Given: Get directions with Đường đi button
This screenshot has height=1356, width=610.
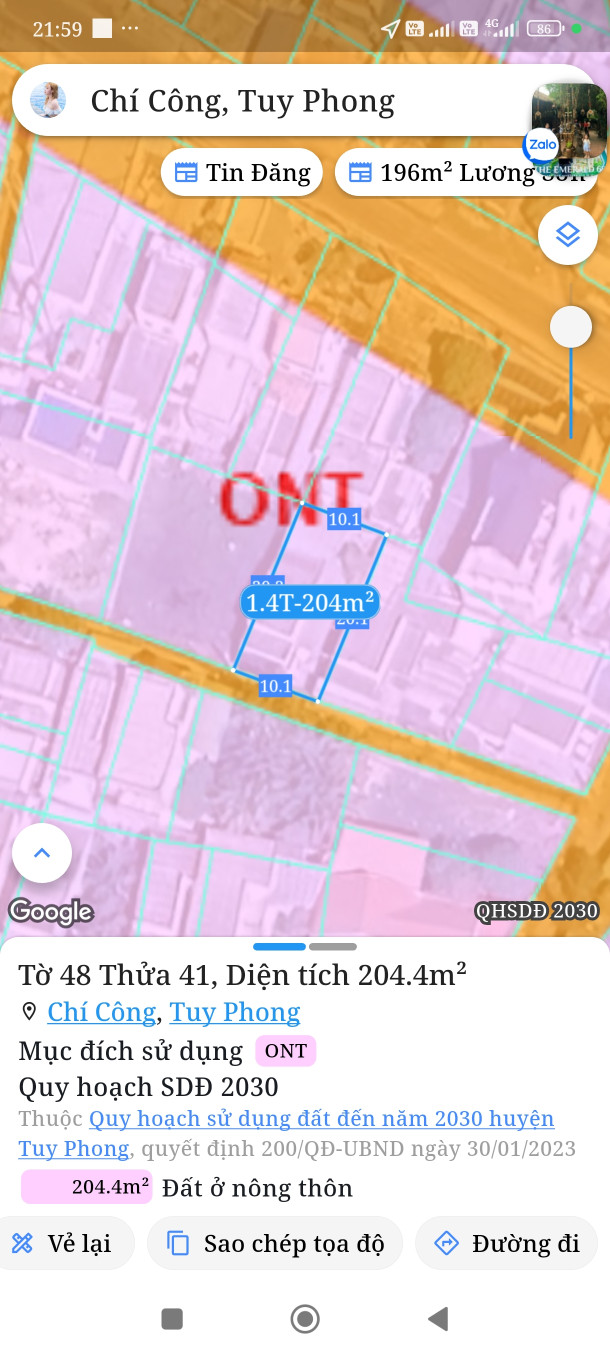Looking at the screenshot, I should pyautogui.click(x=507, y=1244).
